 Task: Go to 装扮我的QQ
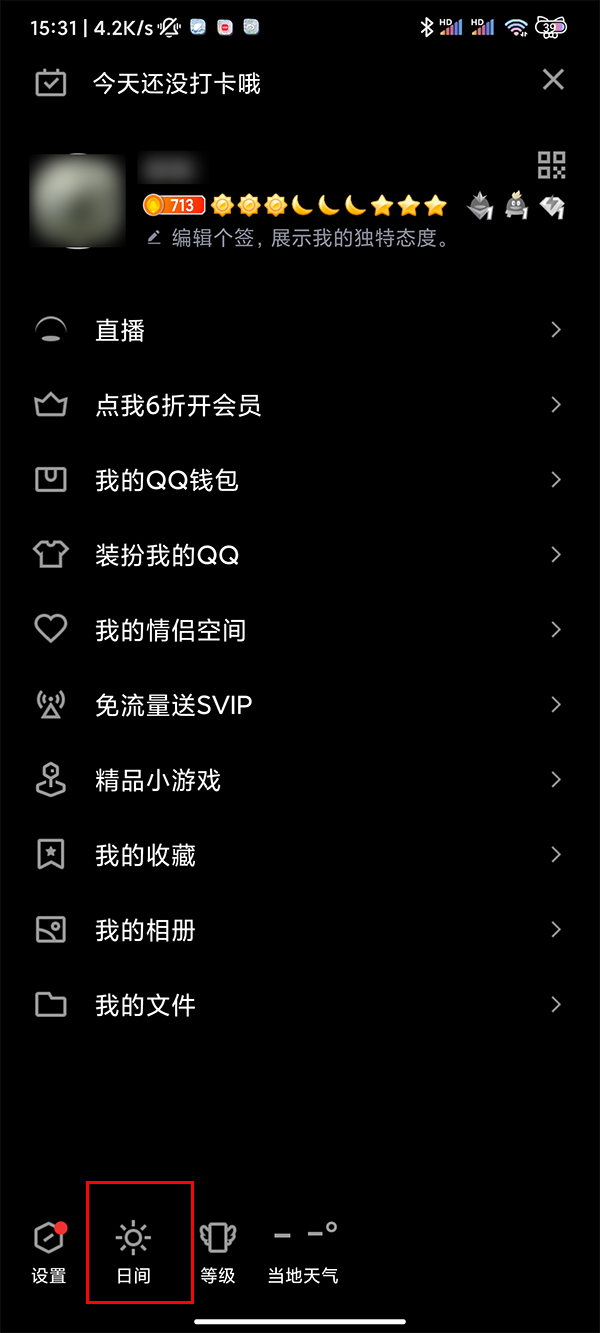[166, 556]
